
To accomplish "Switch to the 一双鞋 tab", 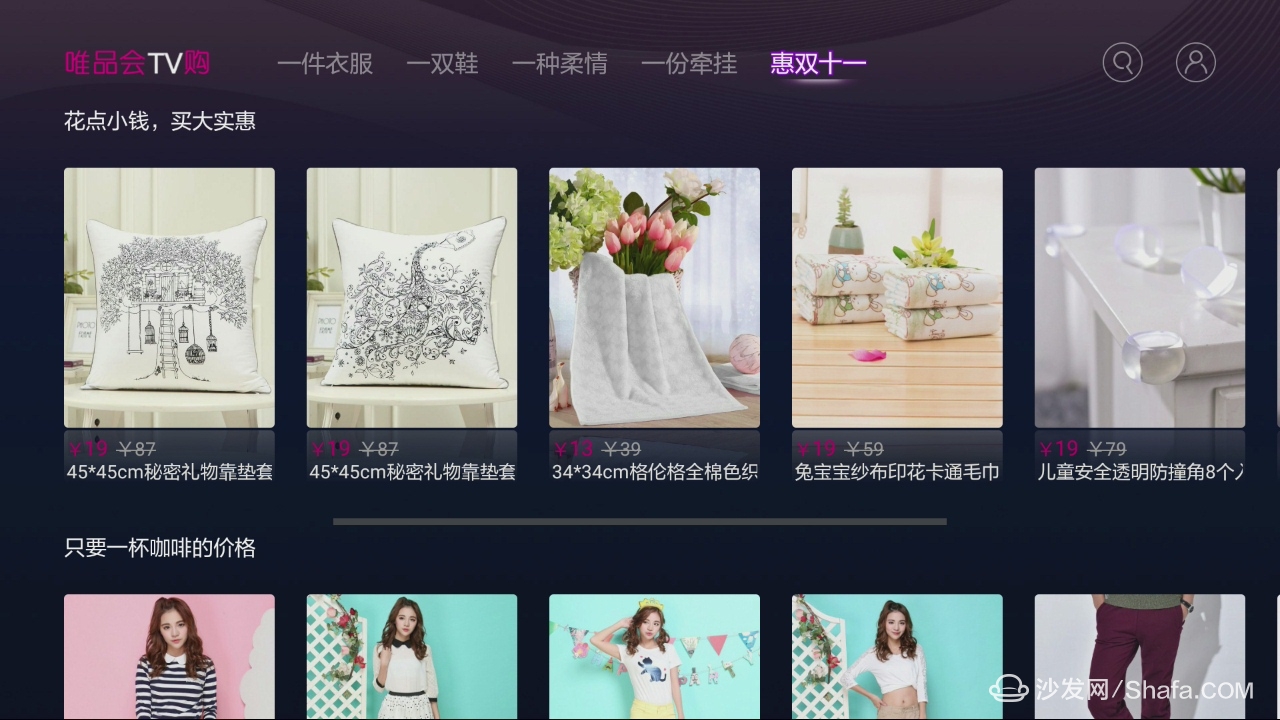I will tap(442, 64).
